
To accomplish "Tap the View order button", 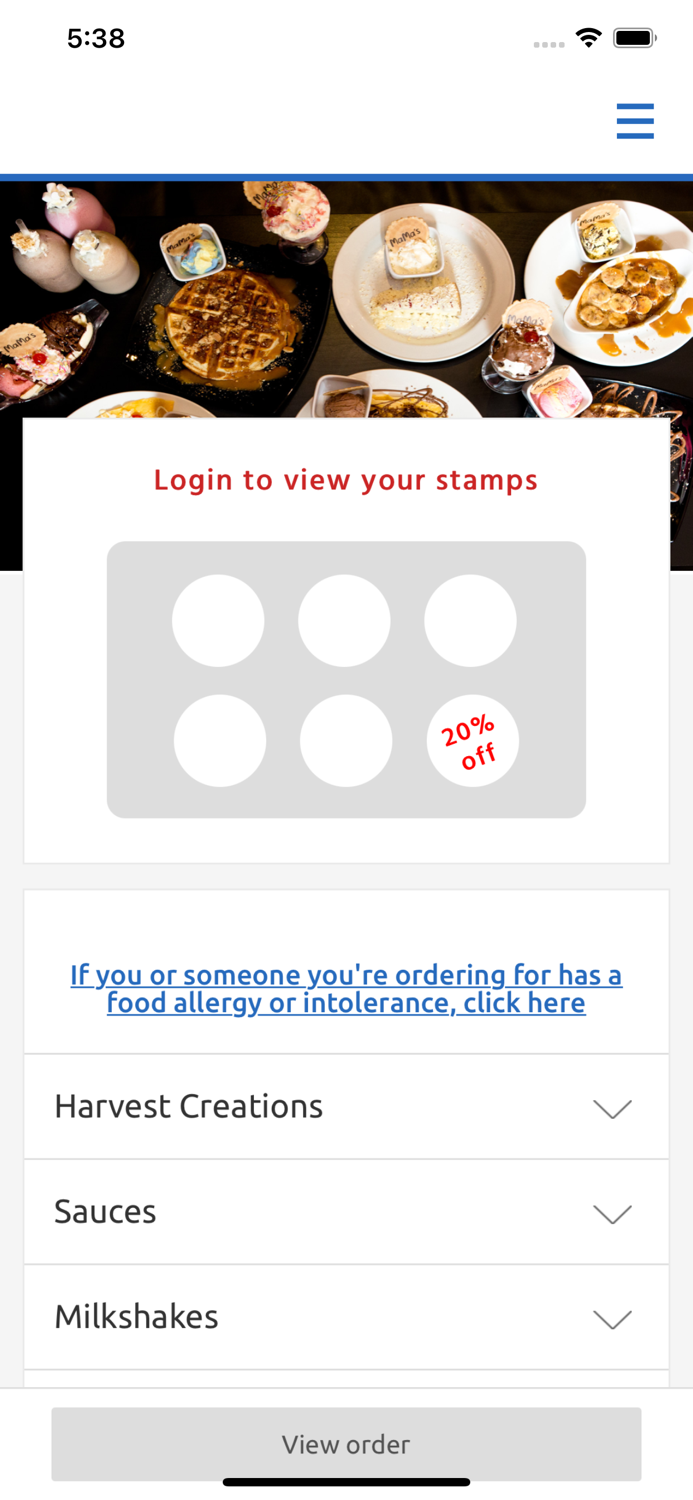I will (x=346, y=1444).
